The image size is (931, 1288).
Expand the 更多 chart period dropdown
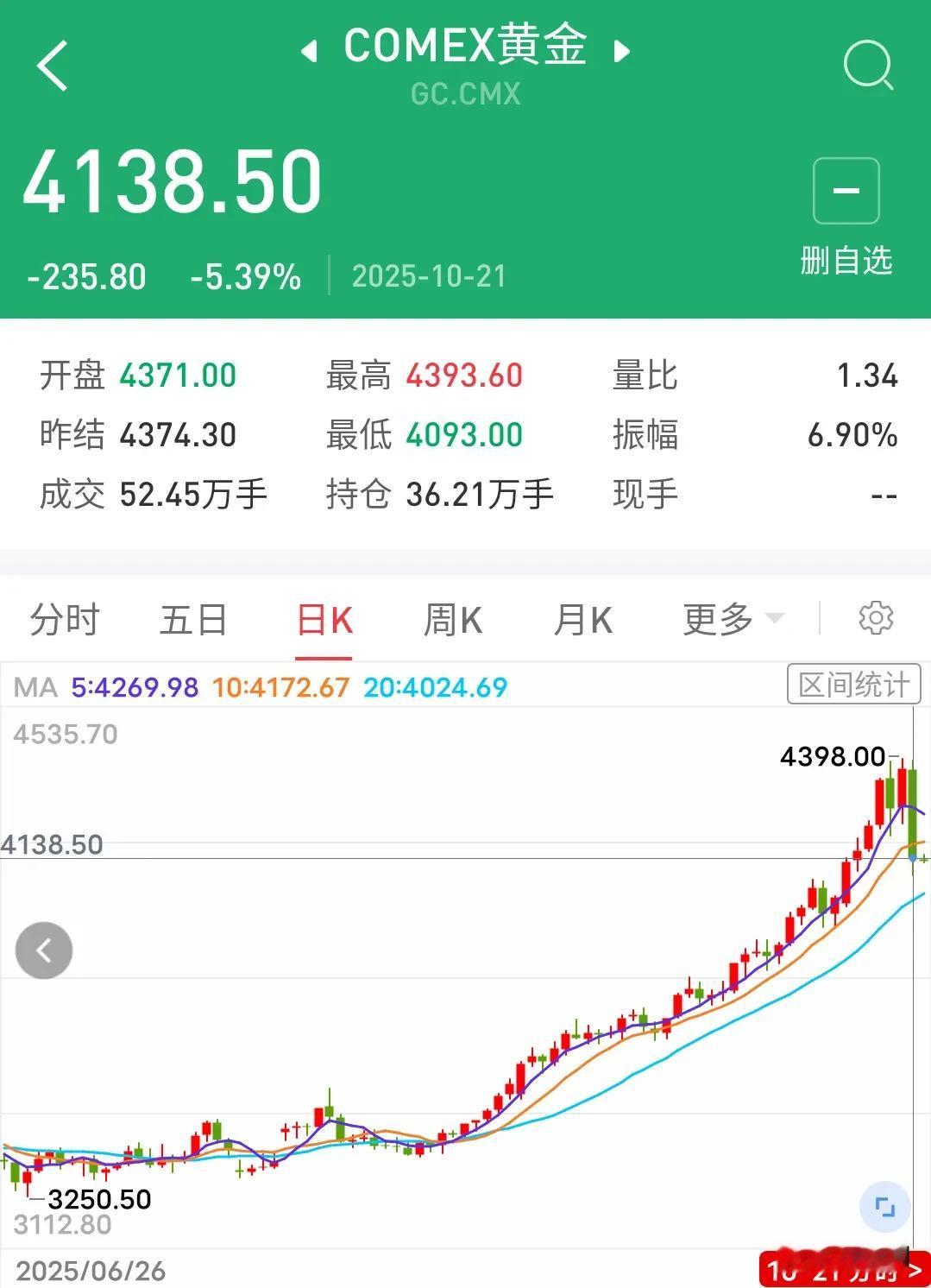[732, 619]
